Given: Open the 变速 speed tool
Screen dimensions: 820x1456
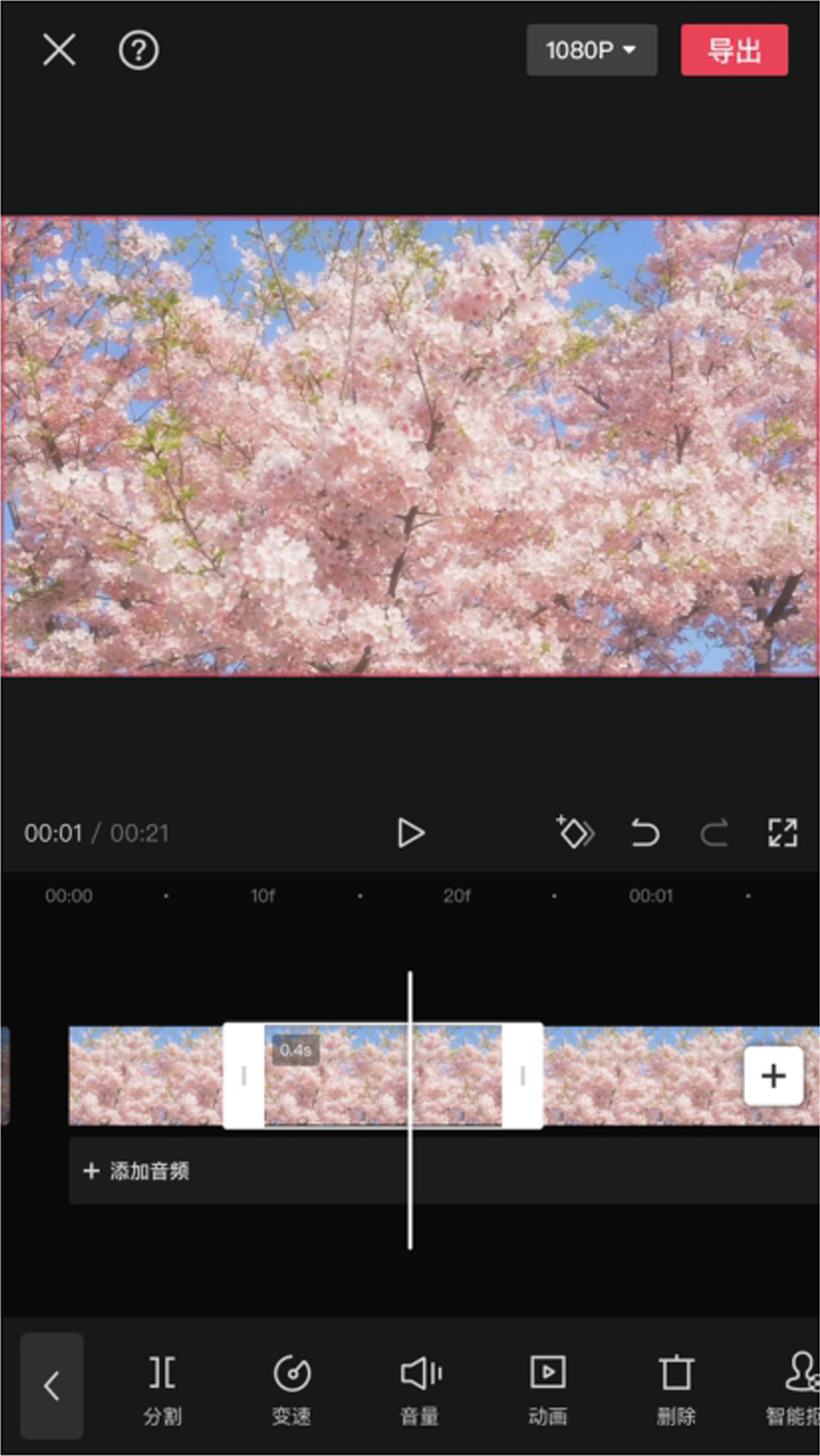Looking at the screenshot, I should (292, 1390).
